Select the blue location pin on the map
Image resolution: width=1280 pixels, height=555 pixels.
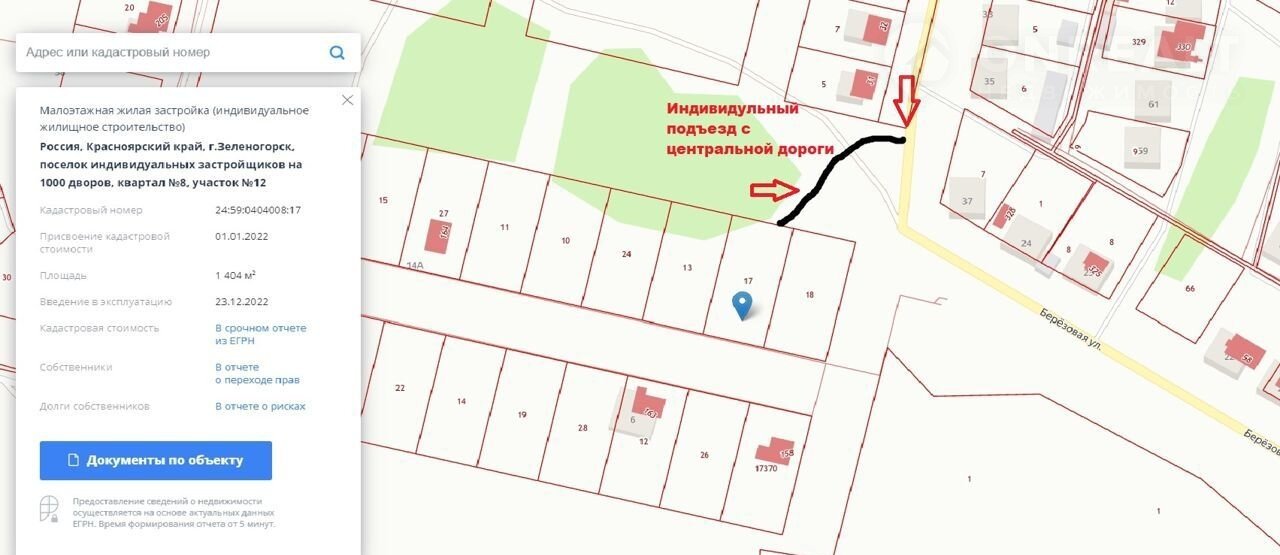(741, 305)
